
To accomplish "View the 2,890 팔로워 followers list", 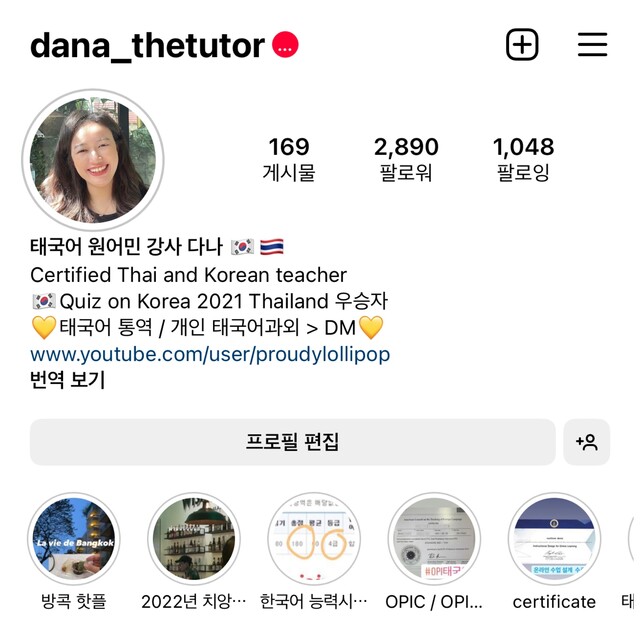I will click(x=406, y=159).
